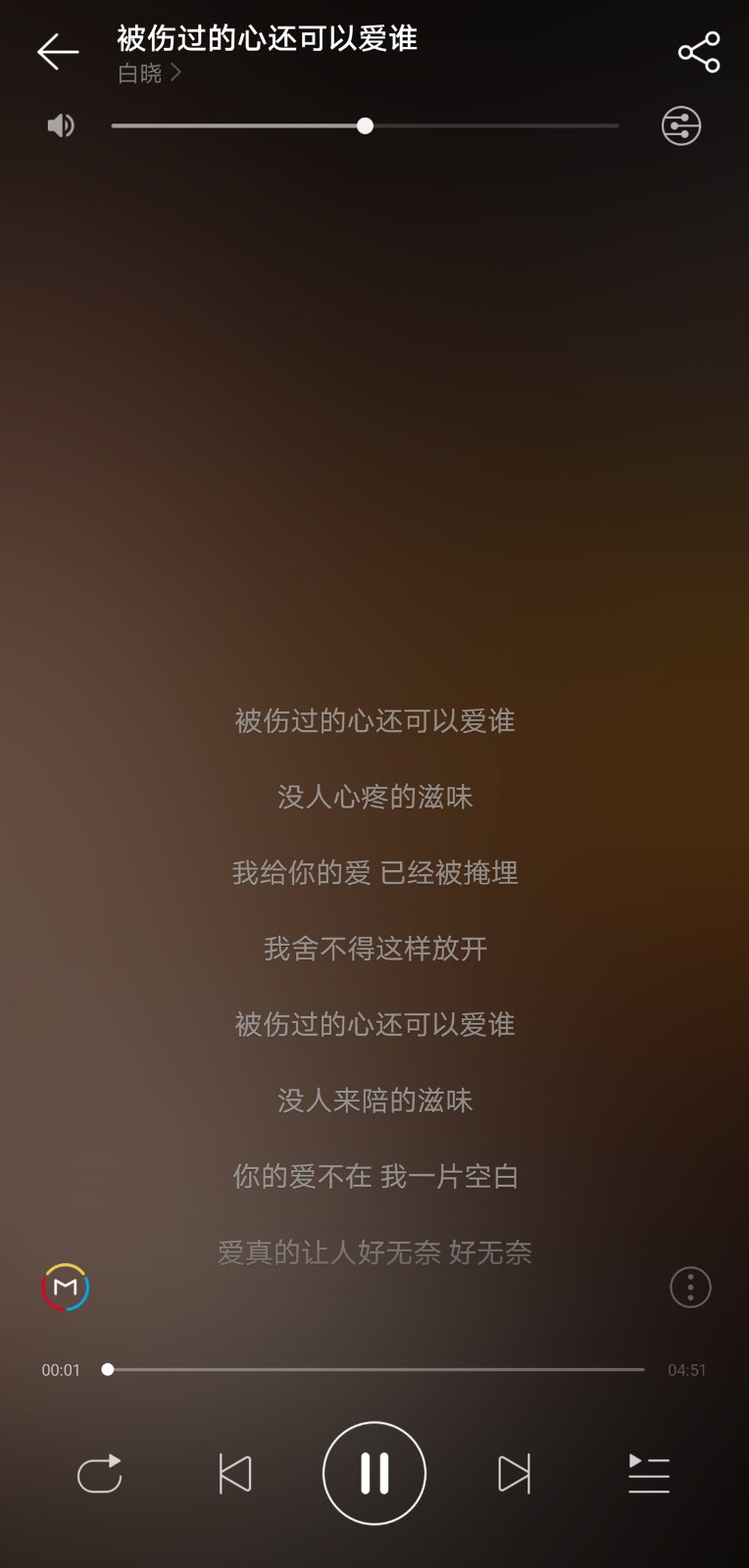Viewport: 749px width, 1568px height.
Task: Pause the current song
Action: 374,1473
